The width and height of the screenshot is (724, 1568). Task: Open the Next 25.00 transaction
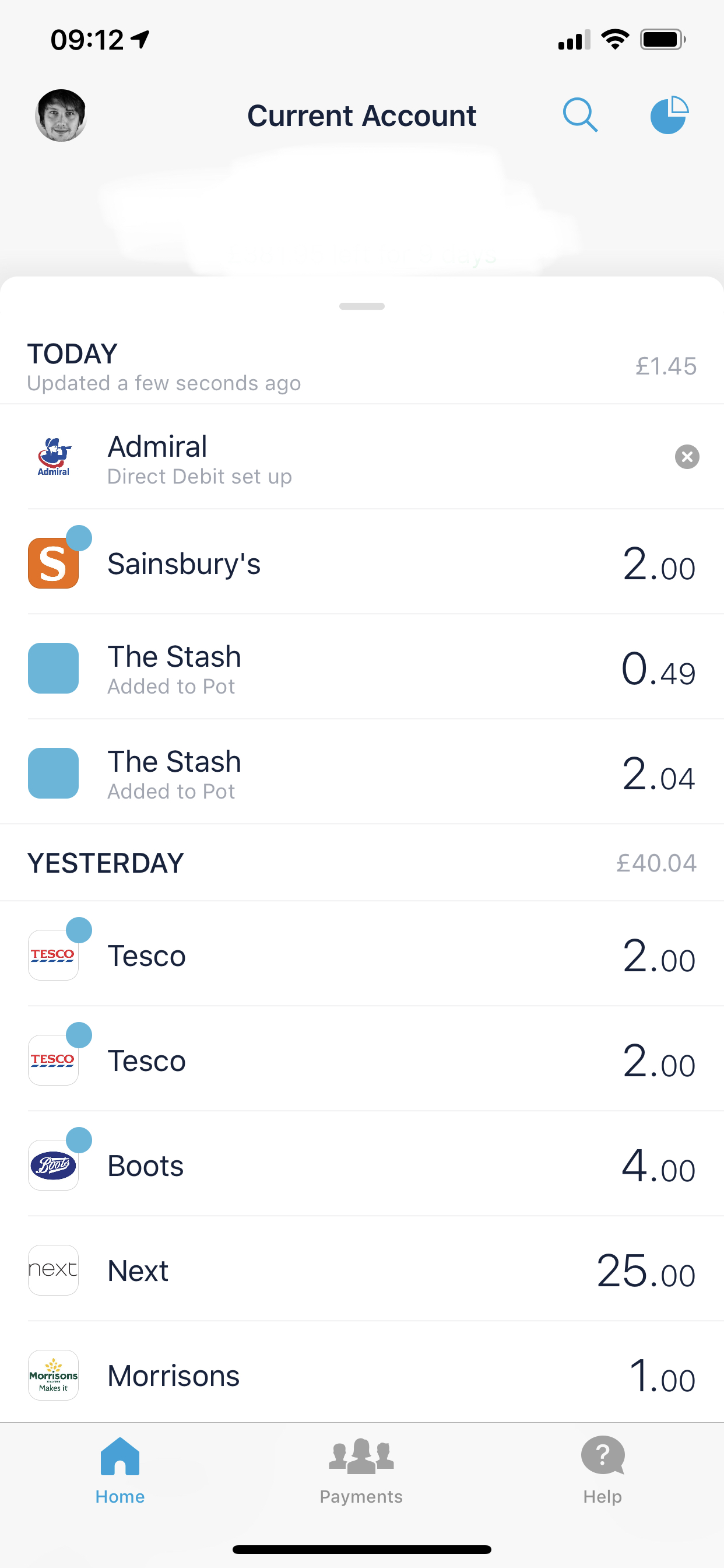(362, 1269)
